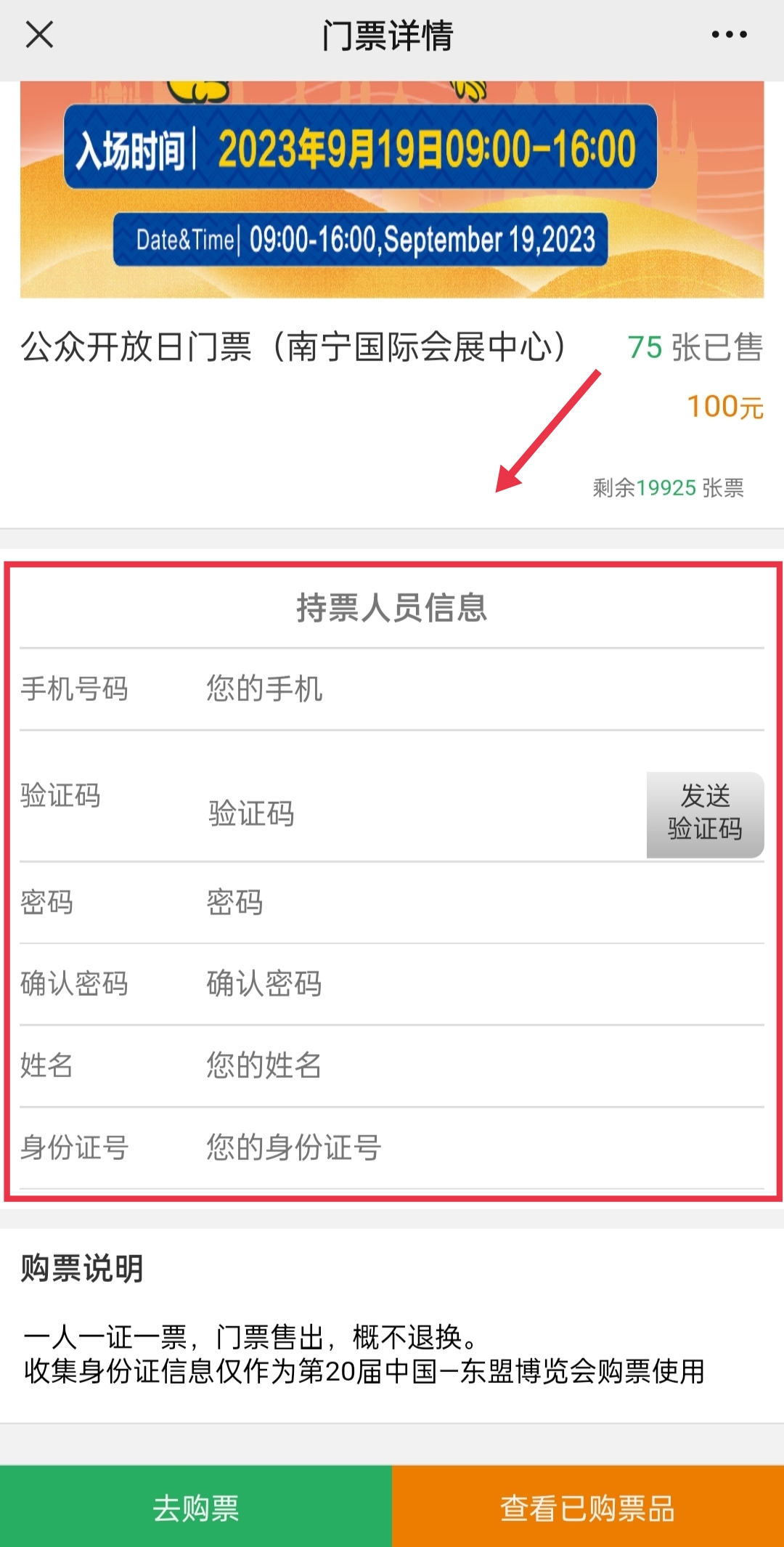This screenshot has width=784, height=1547.
Task: Send the verification code
Action: coord(705,814)
